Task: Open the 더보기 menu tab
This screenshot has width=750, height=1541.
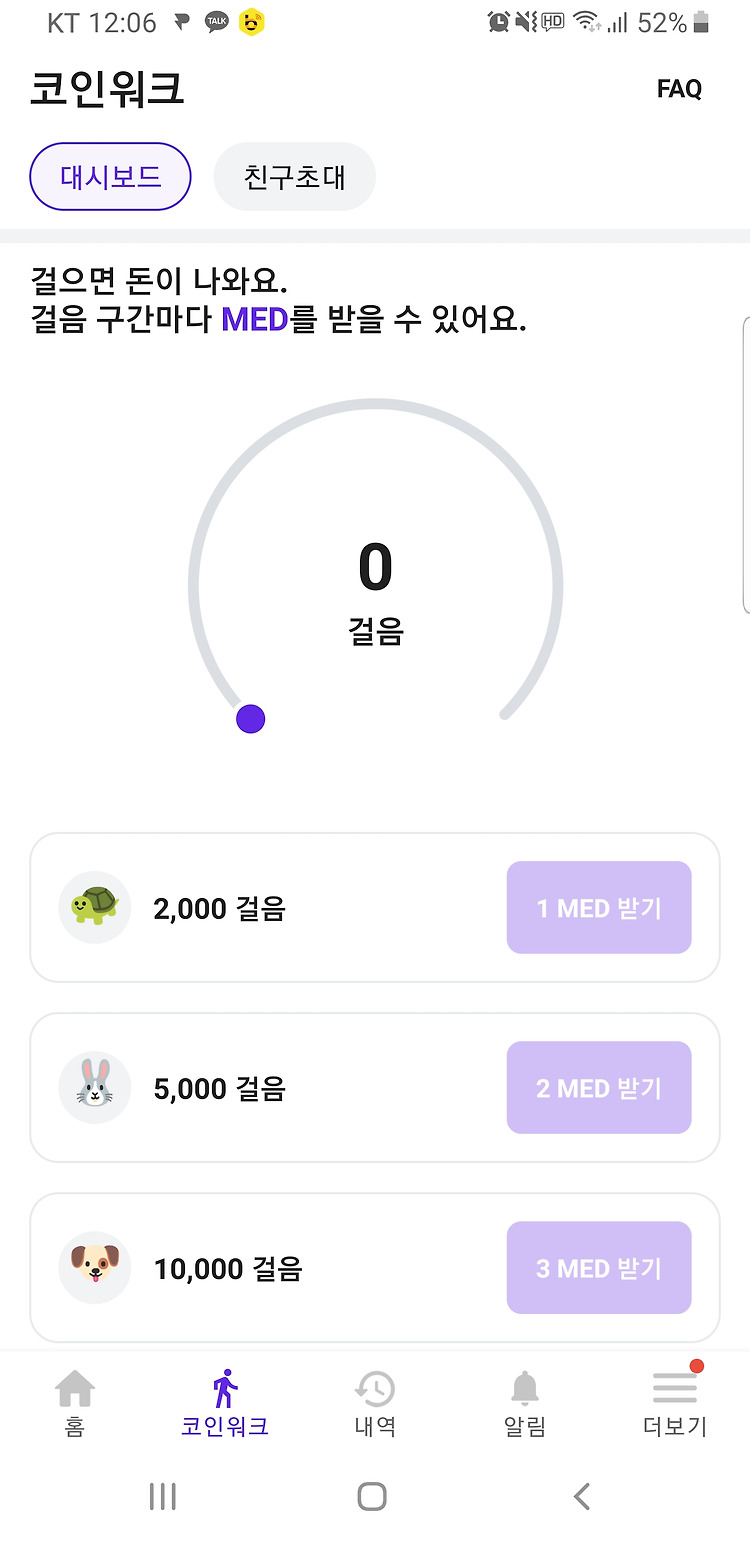Action: click(x=675, y=1403)
